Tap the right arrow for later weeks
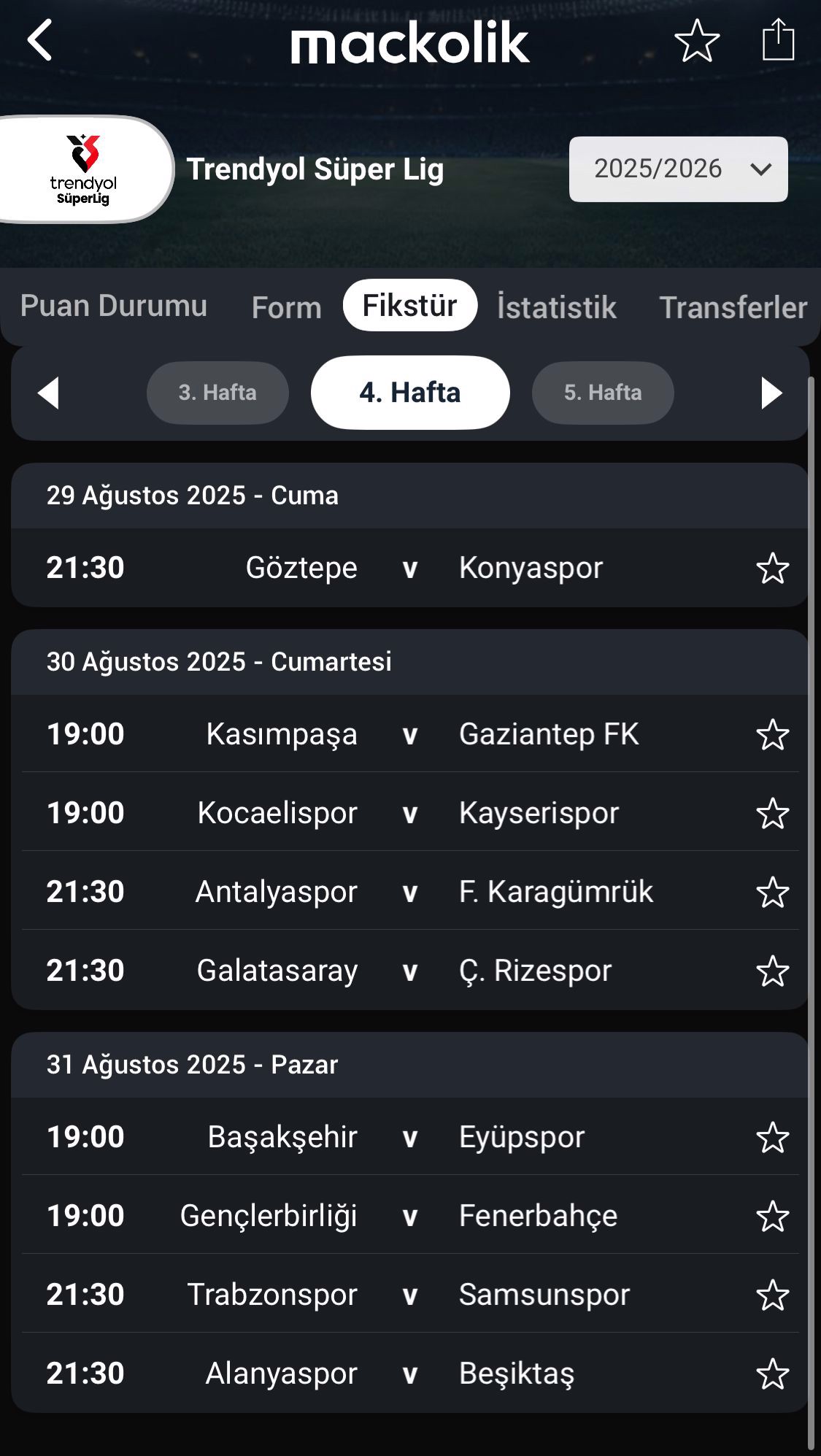 tap(771, 393)
